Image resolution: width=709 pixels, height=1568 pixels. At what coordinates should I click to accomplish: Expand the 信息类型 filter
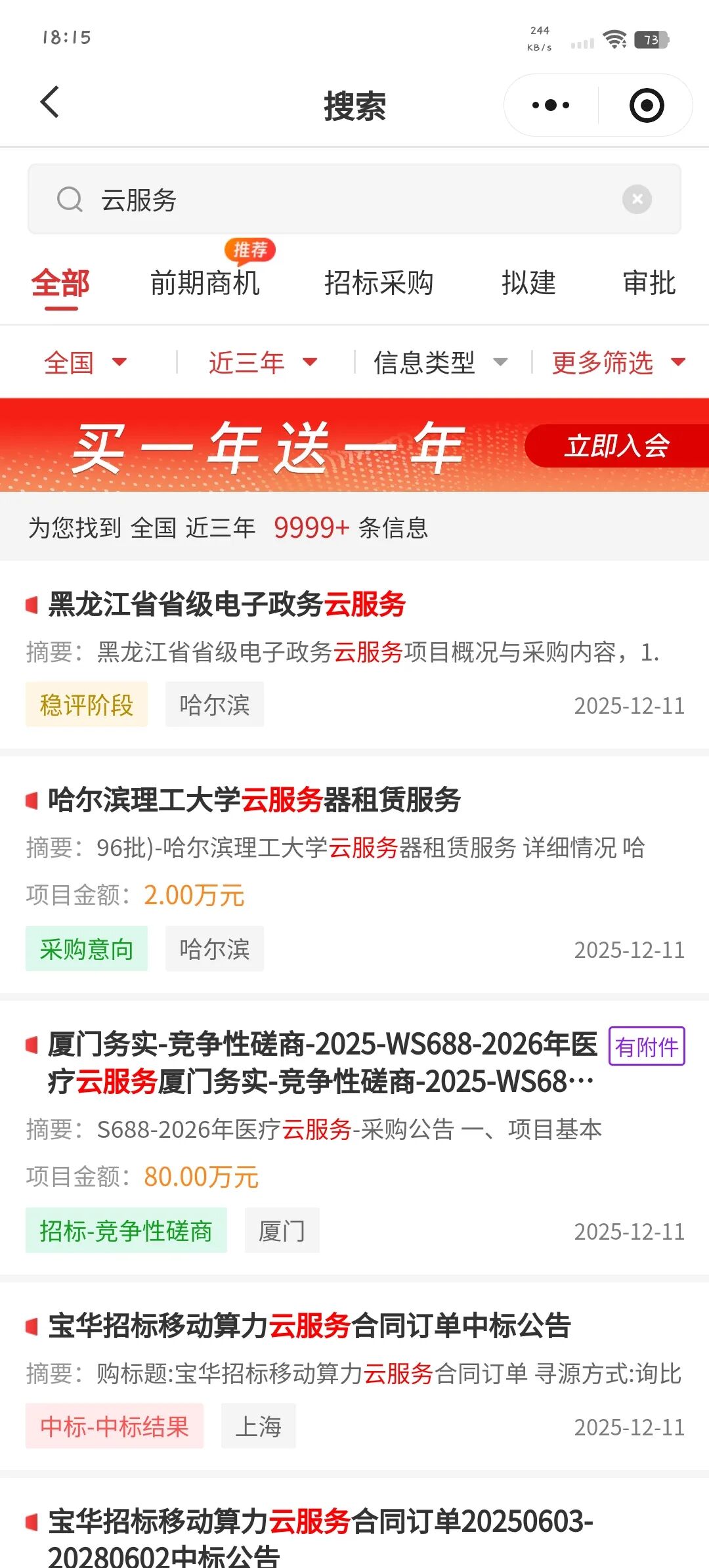pyautogui.click(x=440, y=362)
